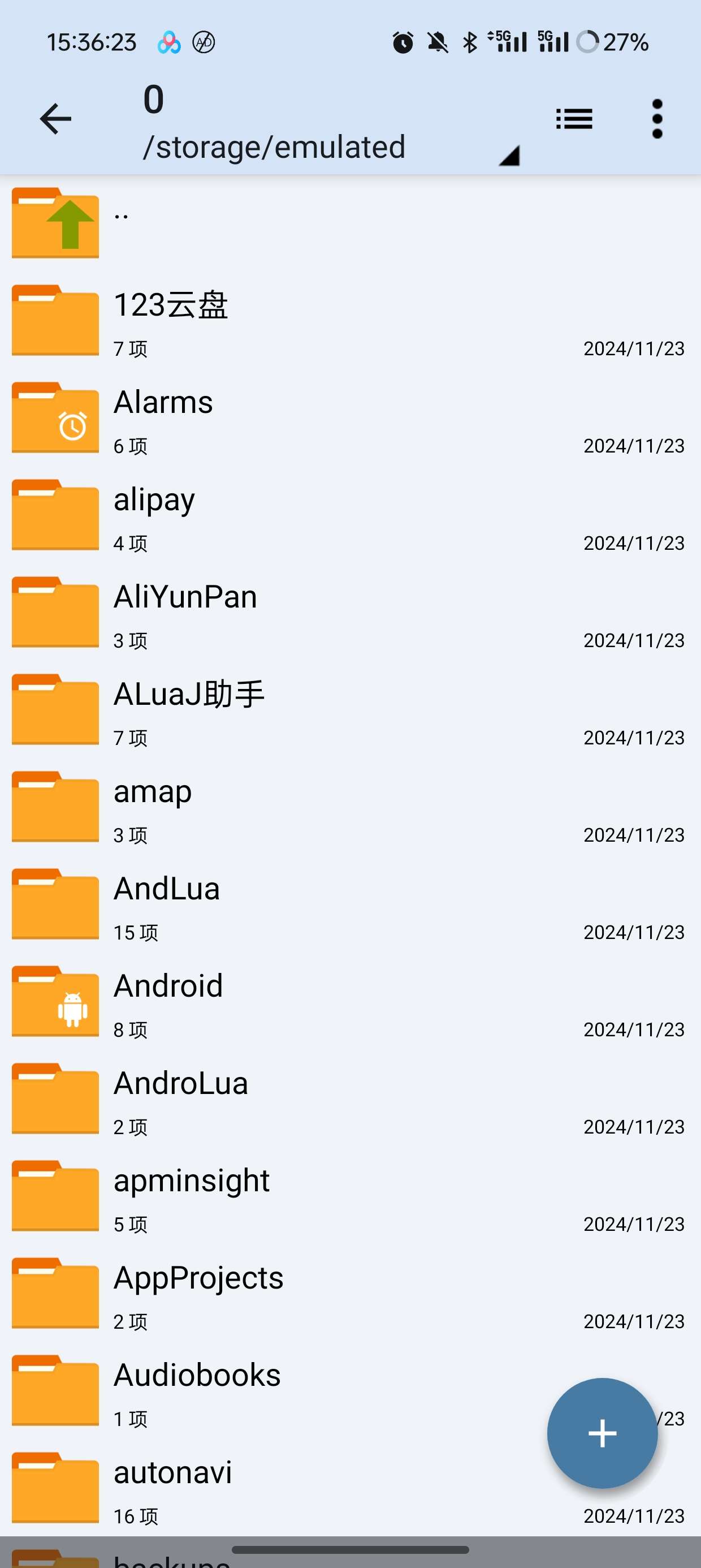The image size is (701, 1568).
Task: Tap the plus floating action button
Action: point(602,1433)
